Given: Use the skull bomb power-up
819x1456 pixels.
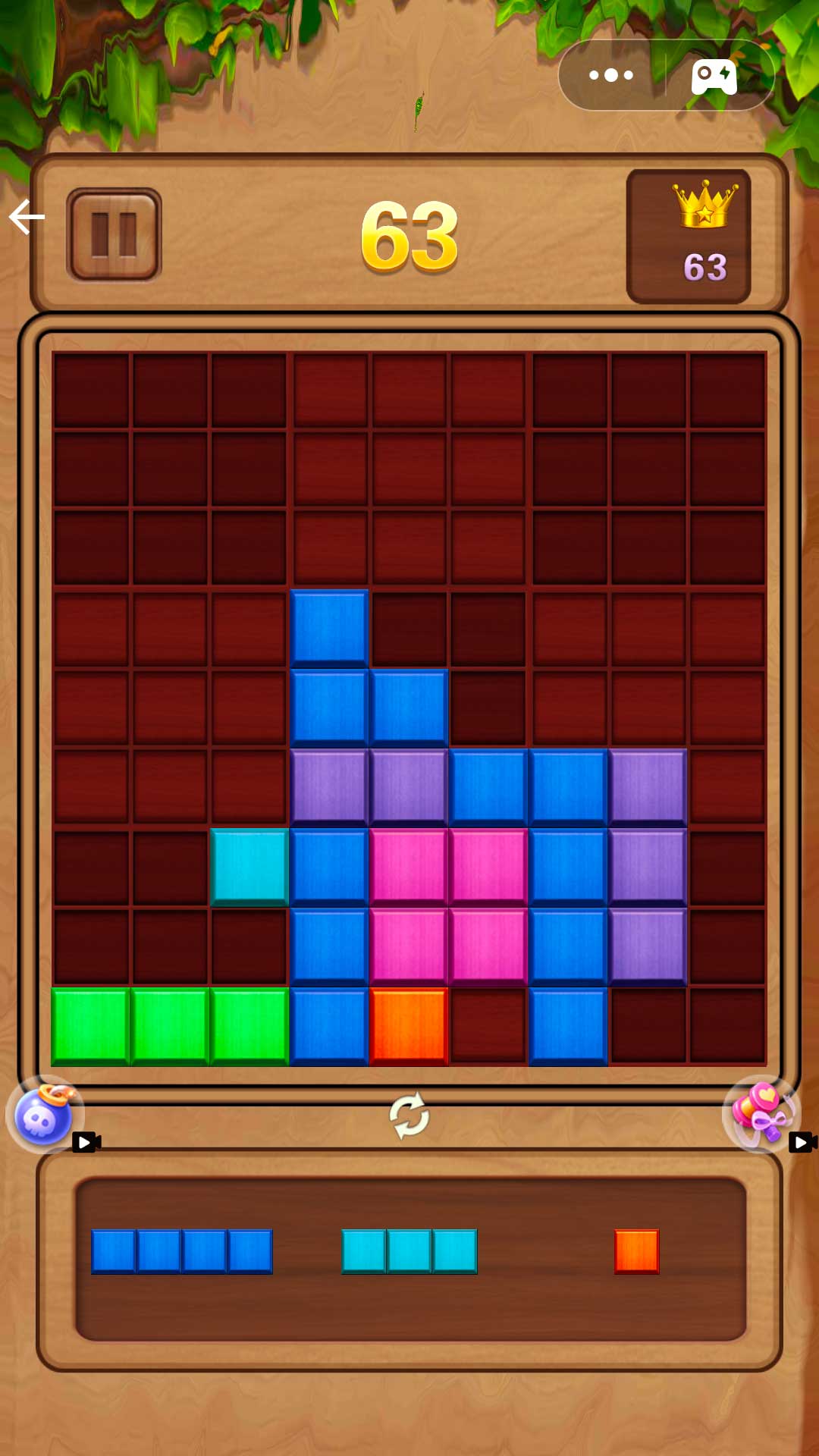Looking at the screenshot, I should (x=44, y=1115).
